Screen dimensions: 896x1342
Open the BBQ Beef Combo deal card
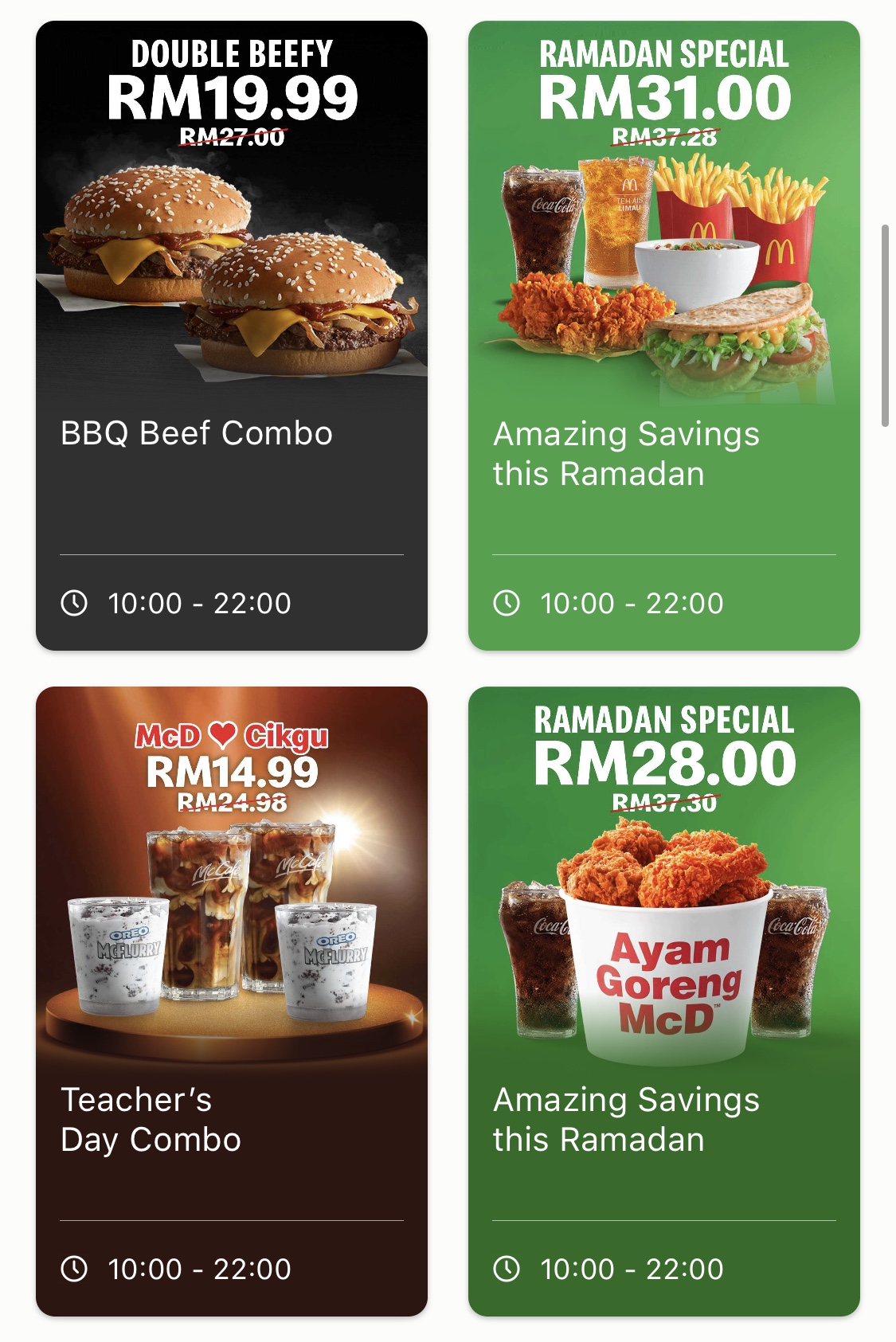pos(231,335)
